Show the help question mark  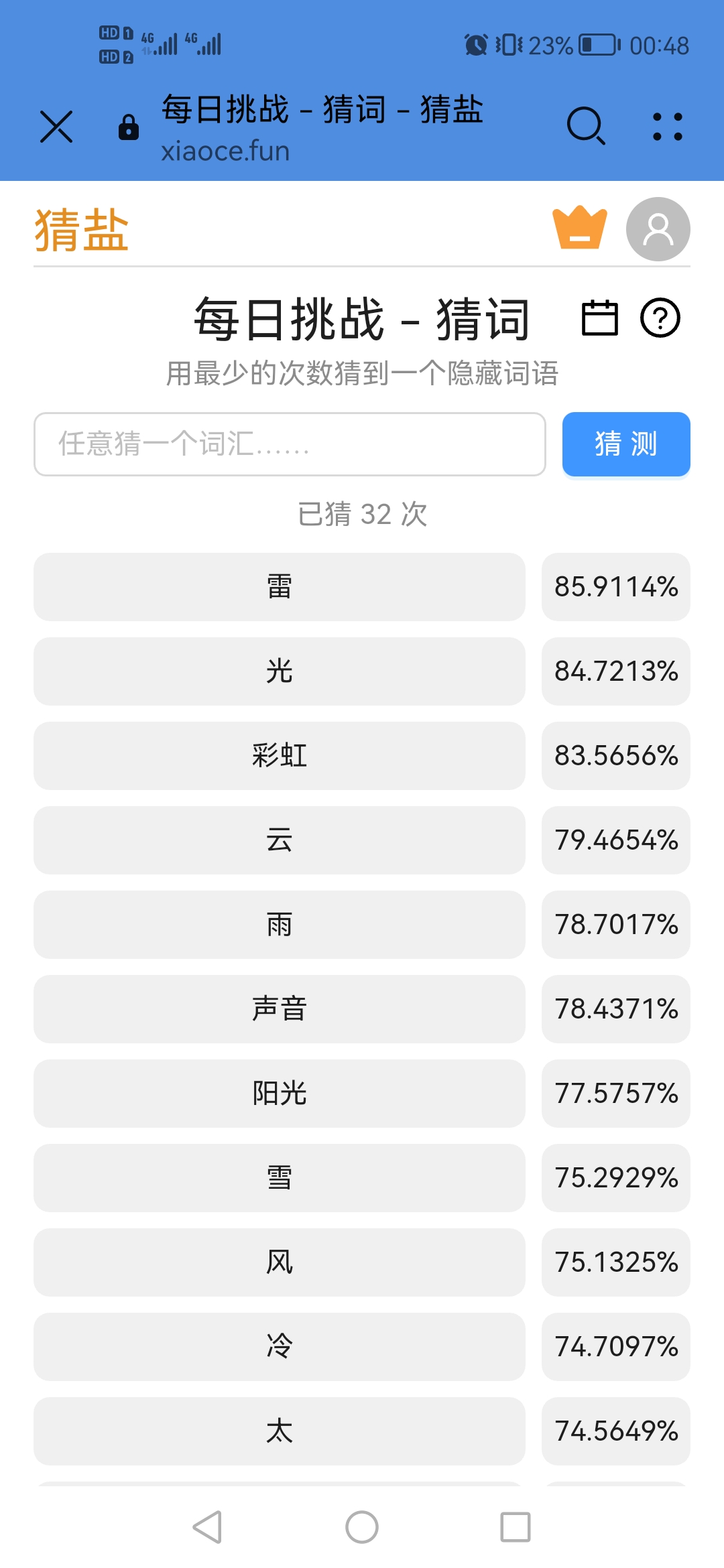click(660, 318)
